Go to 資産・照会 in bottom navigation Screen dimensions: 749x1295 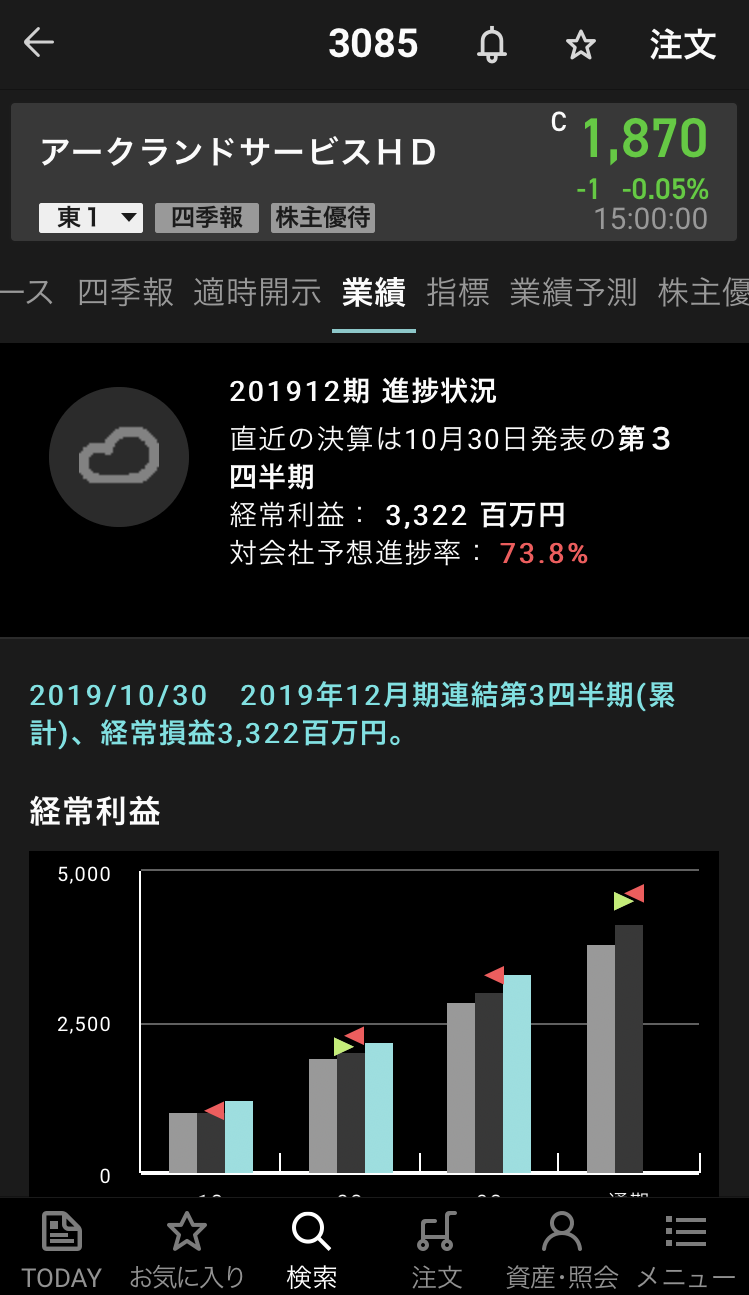(561, 1248)
